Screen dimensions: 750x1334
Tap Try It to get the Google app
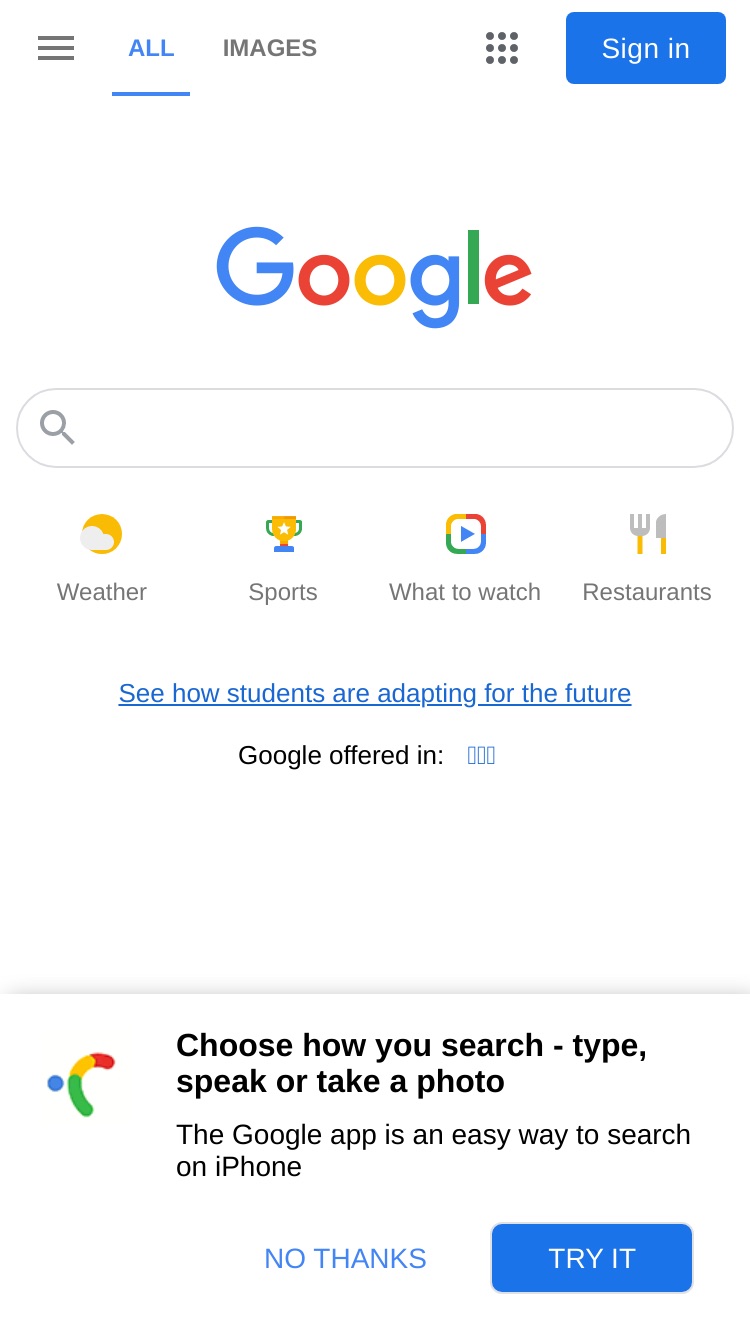(592, 1258)
